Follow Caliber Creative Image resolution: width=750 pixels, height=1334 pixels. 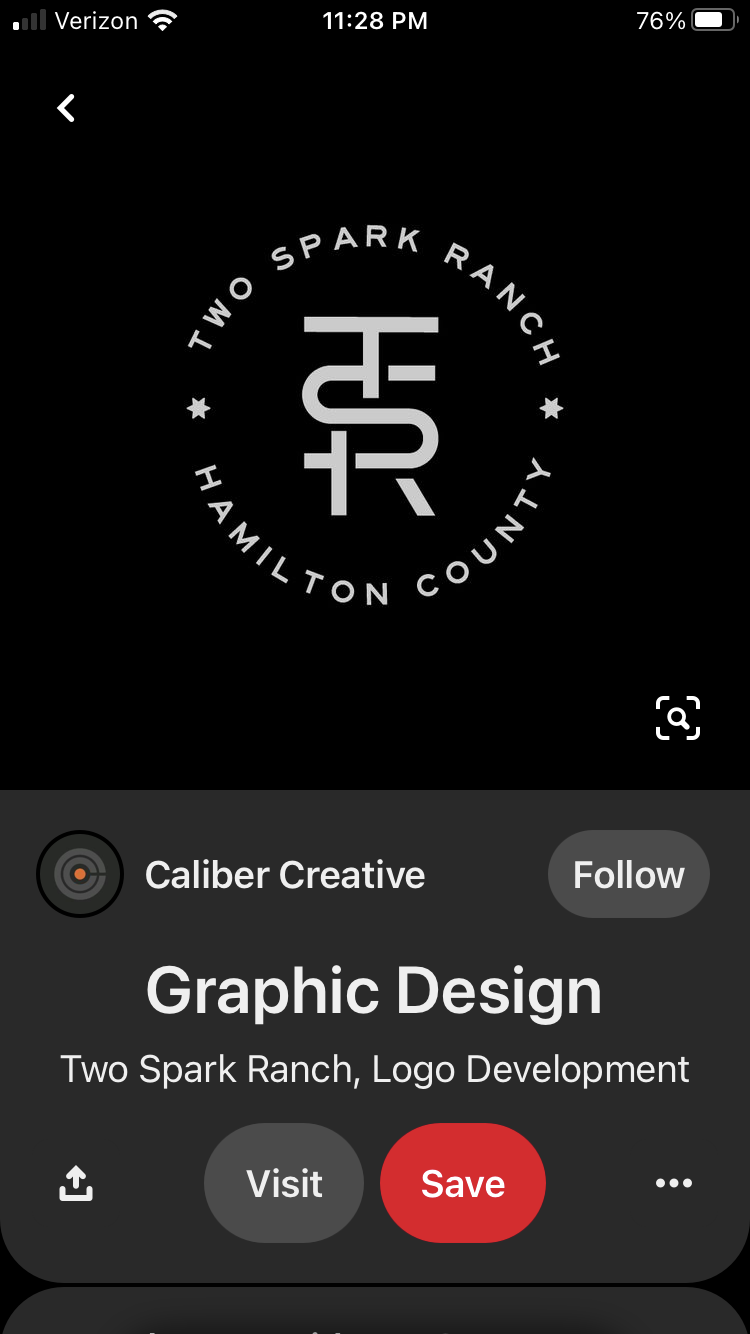[x=628, y=875]
